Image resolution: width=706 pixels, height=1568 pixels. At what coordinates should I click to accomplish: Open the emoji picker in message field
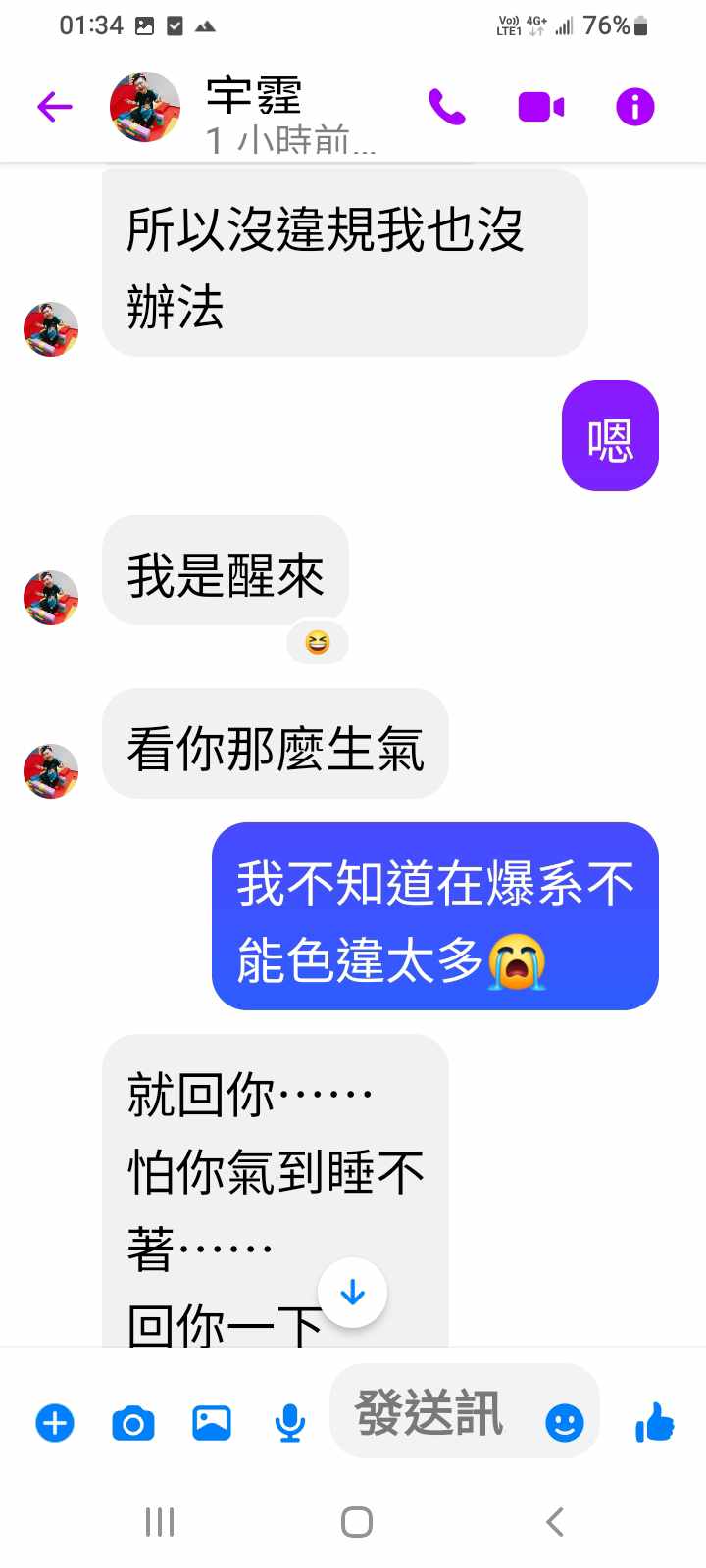click(565, 1422)
